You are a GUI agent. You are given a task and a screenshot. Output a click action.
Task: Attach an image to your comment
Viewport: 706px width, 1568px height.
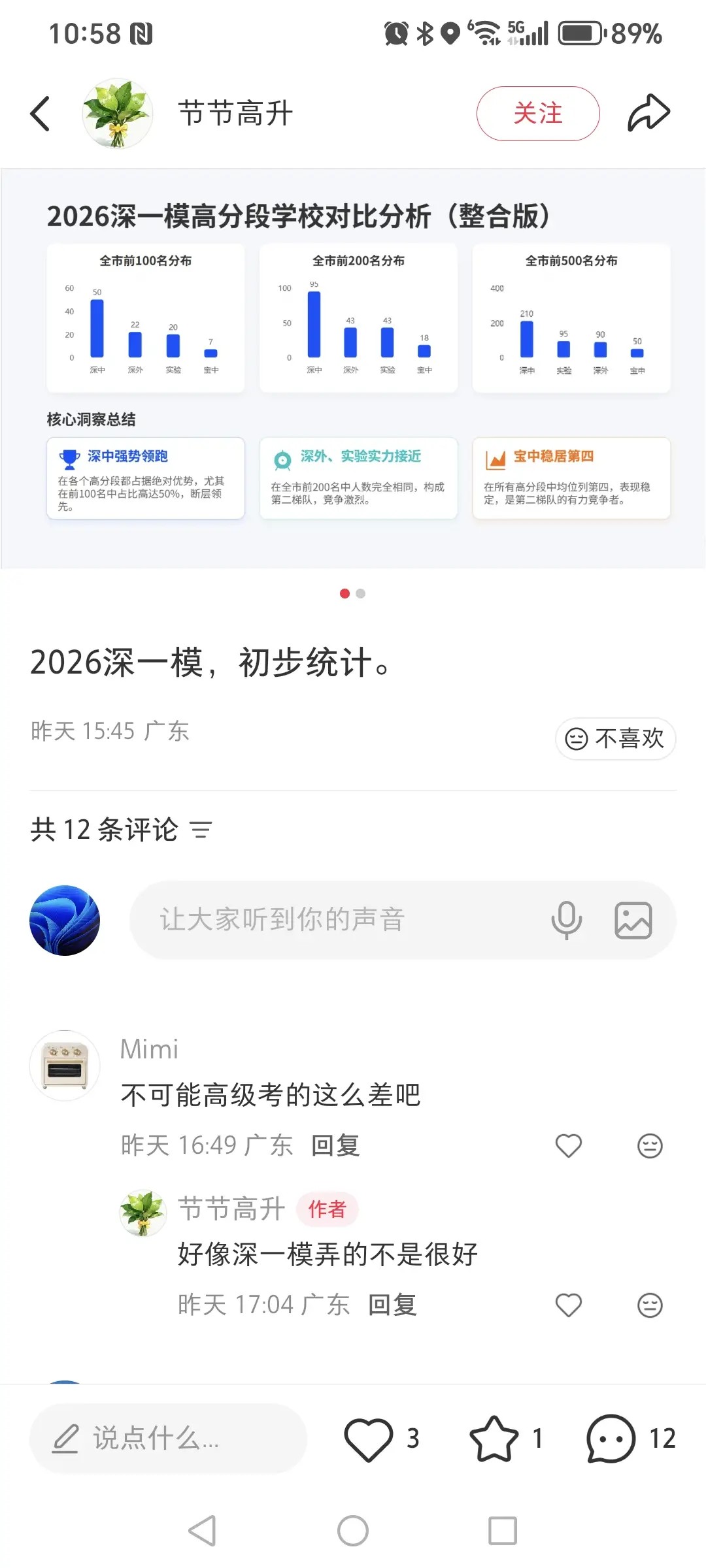633,920
